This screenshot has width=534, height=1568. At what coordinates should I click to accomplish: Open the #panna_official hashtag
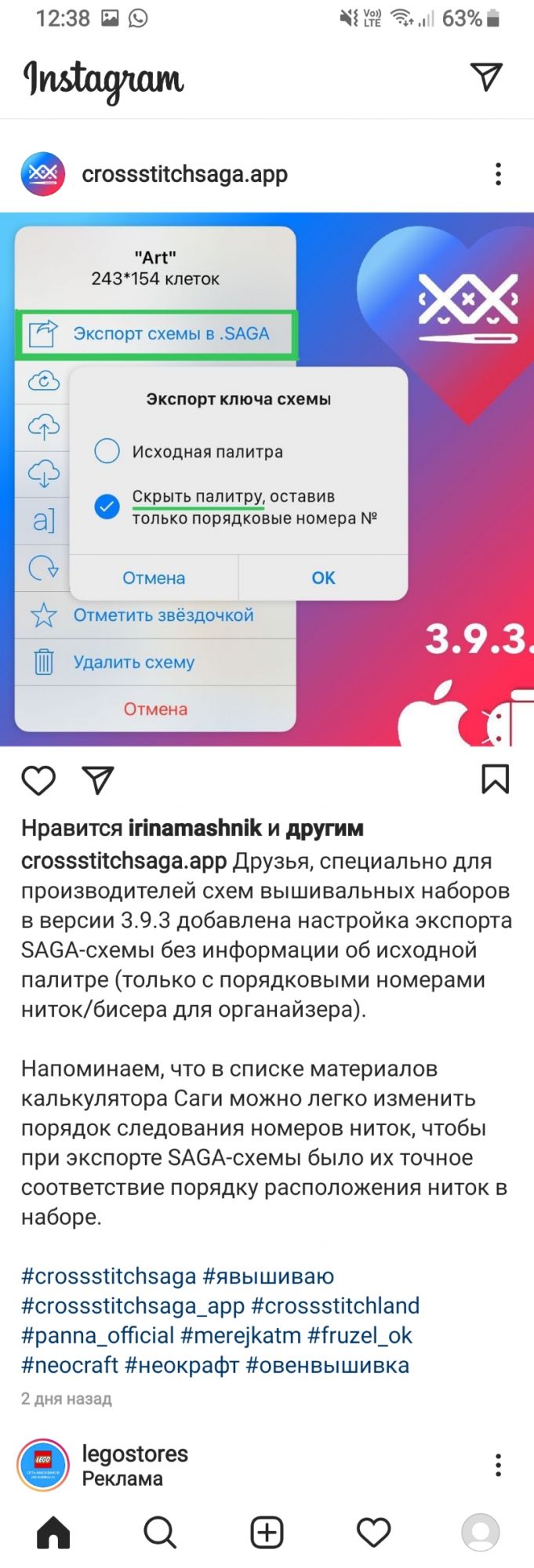tap(97, 1336)
